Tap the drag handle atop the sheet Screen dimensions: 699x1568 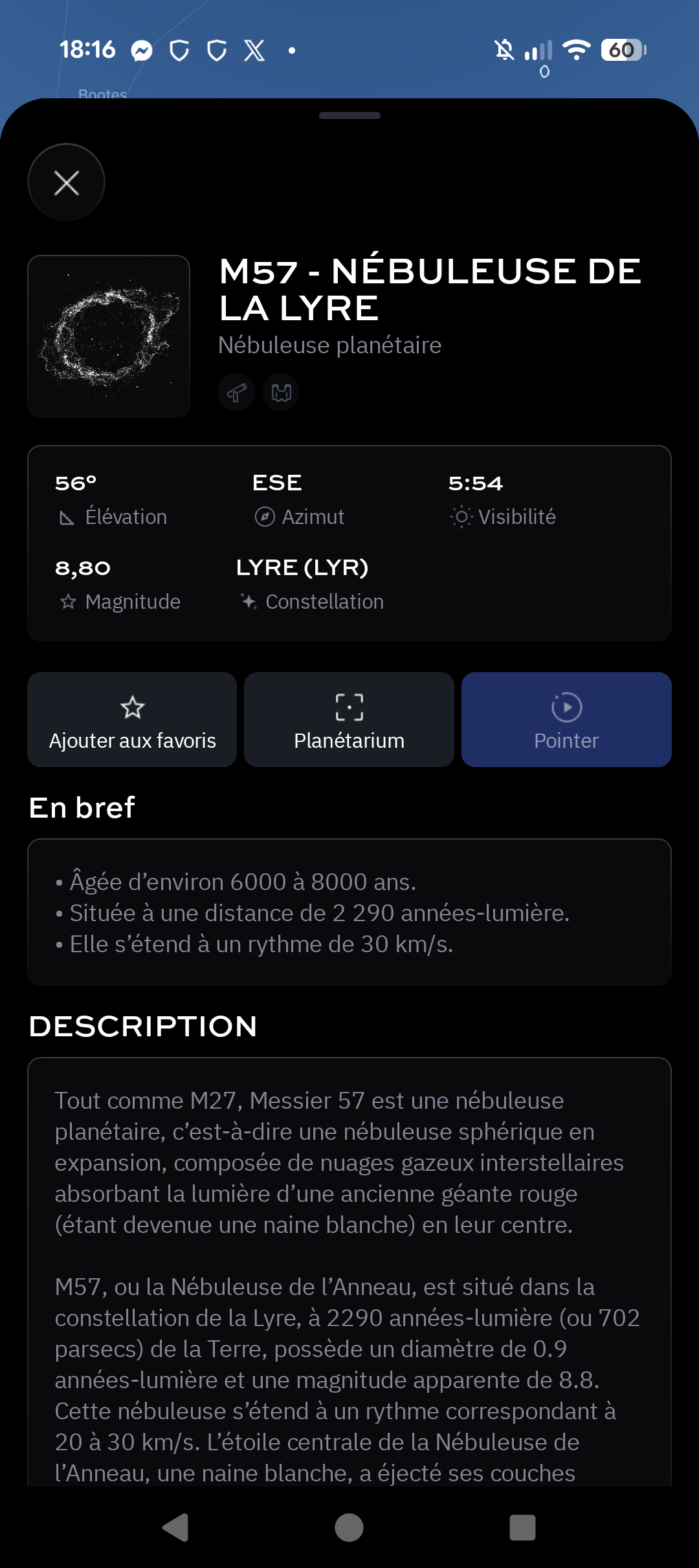349,116
